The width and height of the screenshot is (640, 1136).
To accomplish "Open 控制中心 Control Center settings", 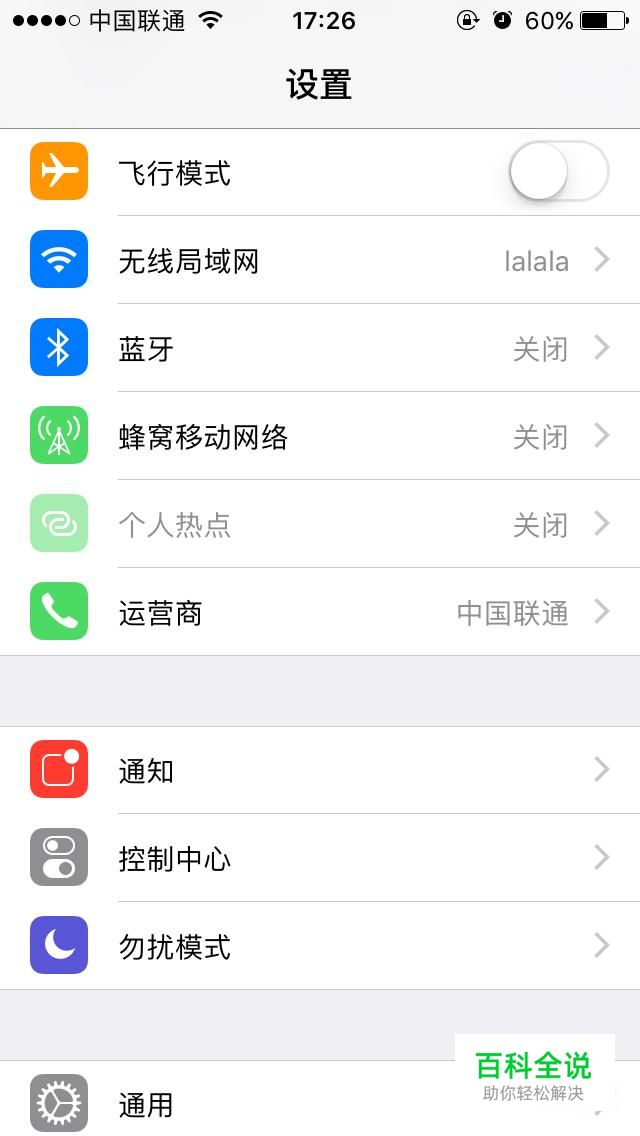I will point(320,858).
